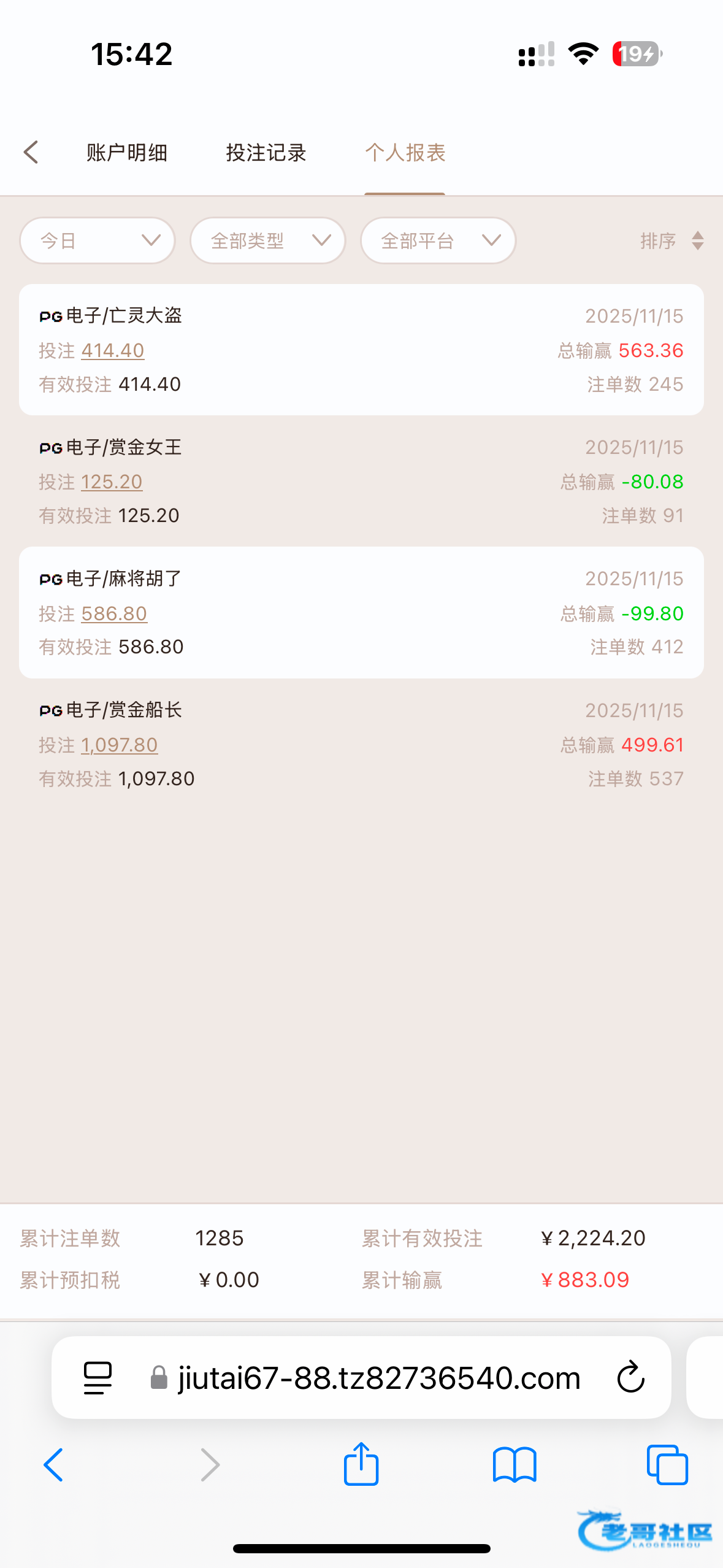Open the 全部类型 filter dropdown
The image size is (723, 1568).
[x=268, y=240]
